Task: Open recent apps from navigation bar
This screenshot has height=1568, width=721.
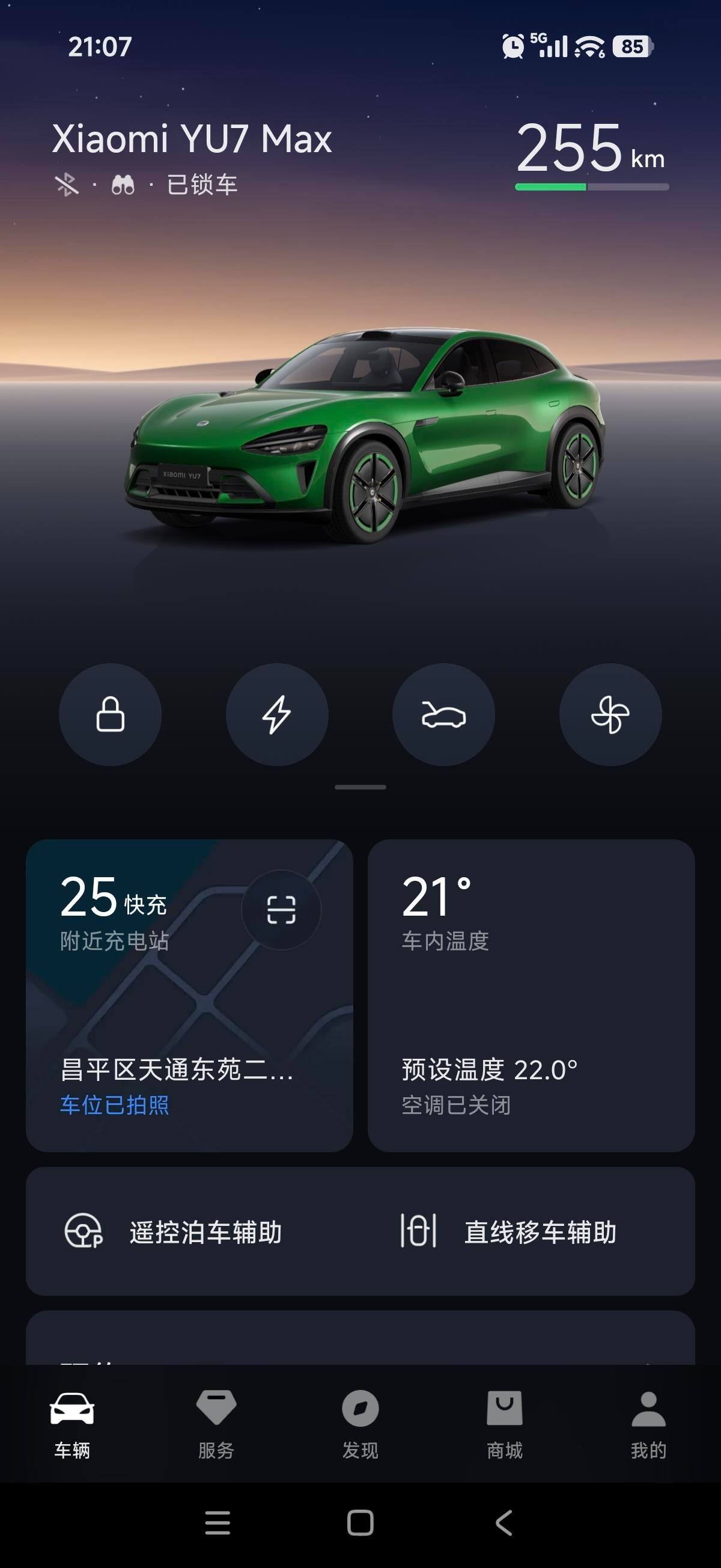Action: click(x=218, y=1523)
